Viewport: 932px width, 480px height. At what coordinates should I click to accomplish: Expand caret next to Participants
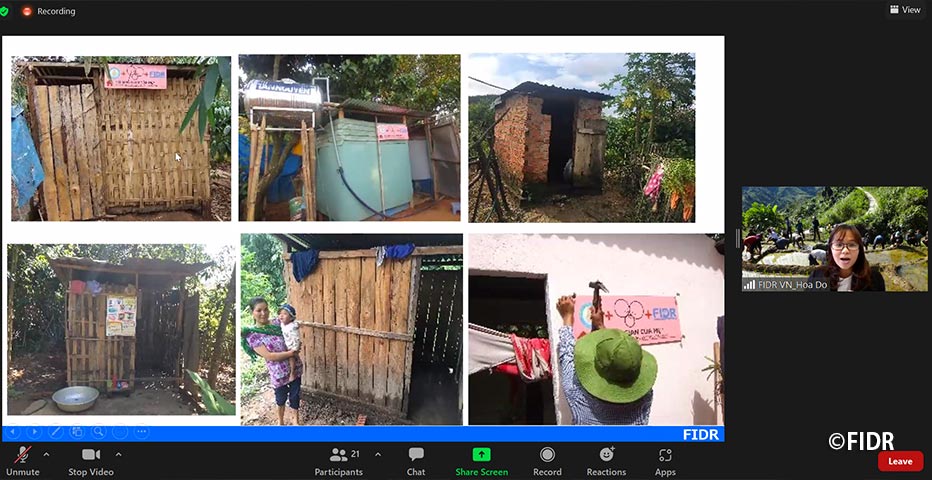tap(378, 454)
